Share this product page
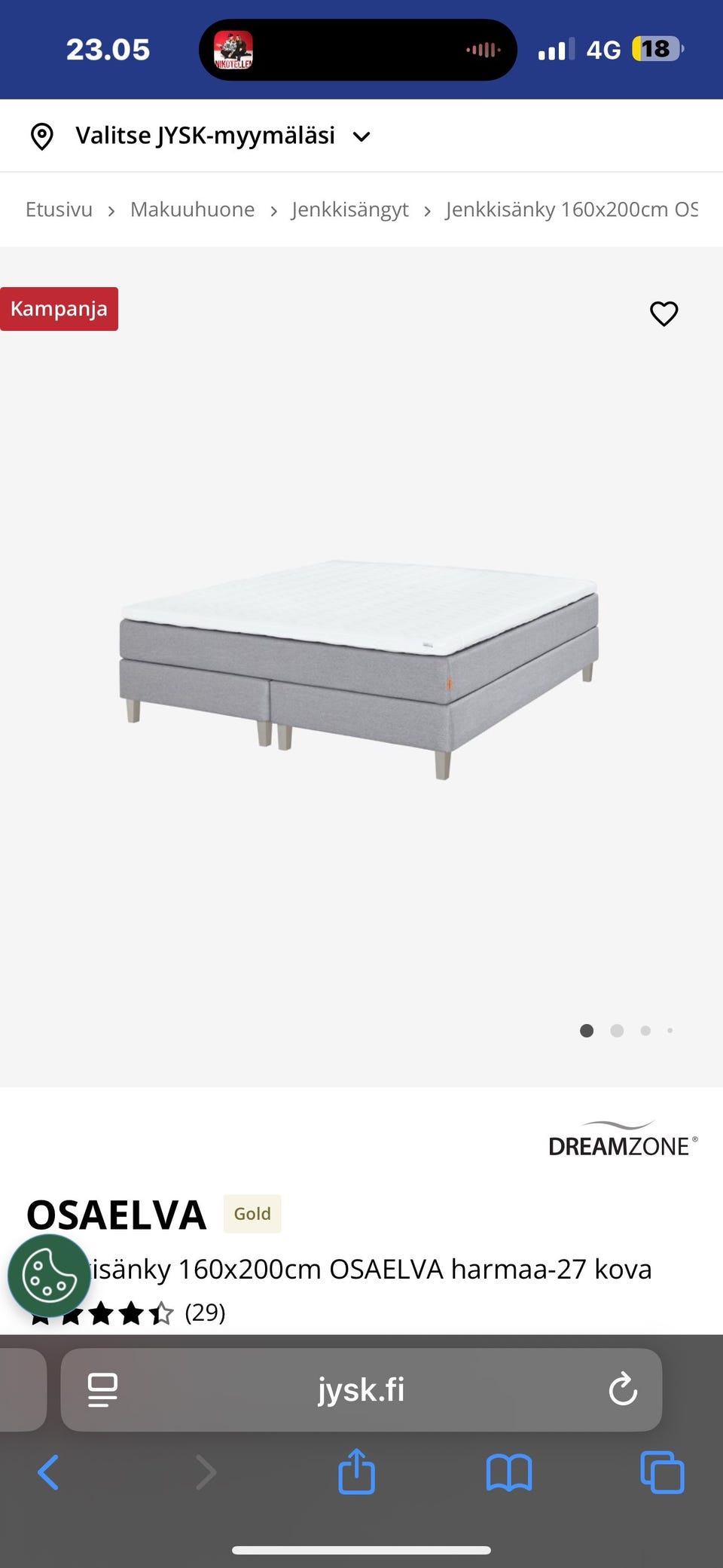This screenshot has height=1568, width=723. coord(356,1472)
